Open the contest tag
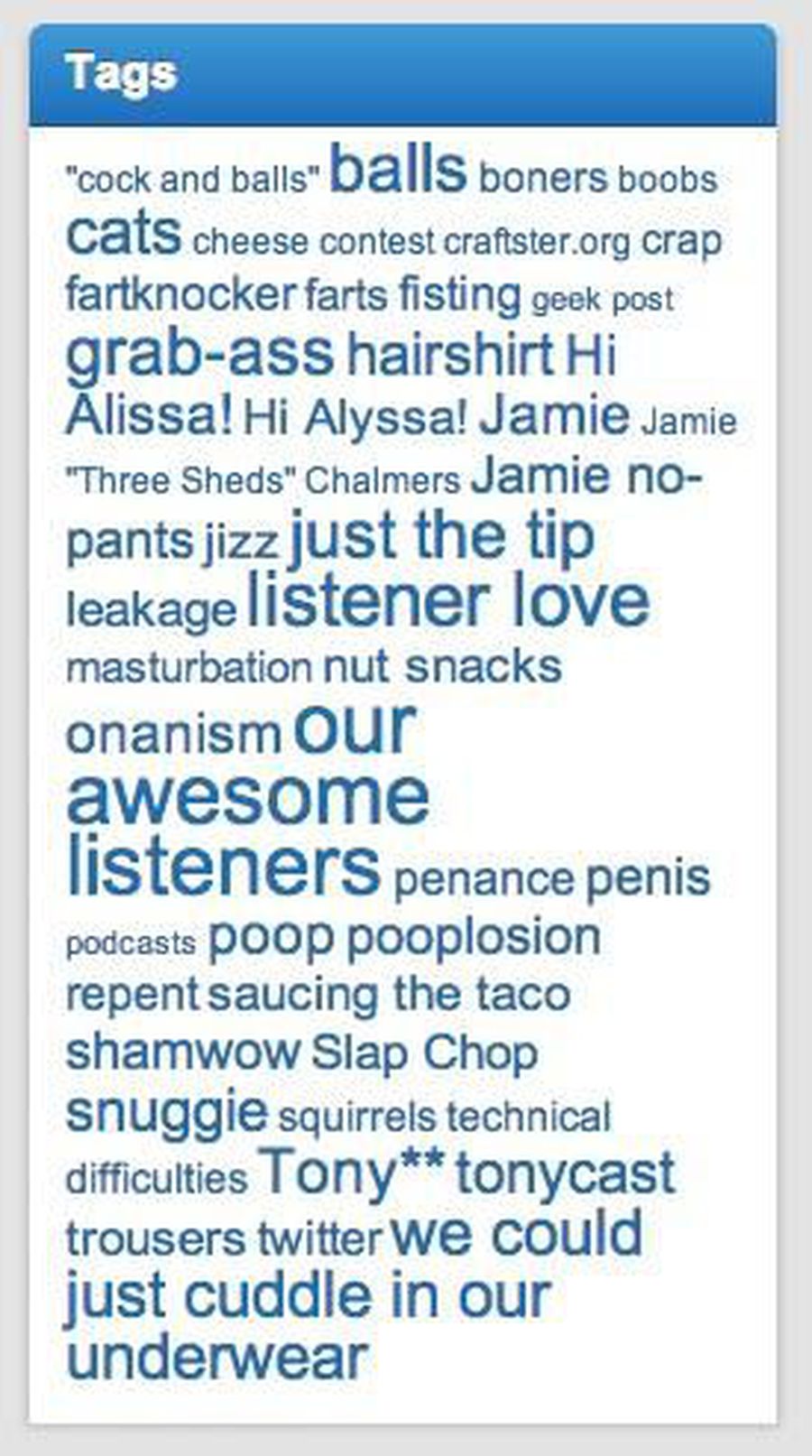 tap(377, 242)
